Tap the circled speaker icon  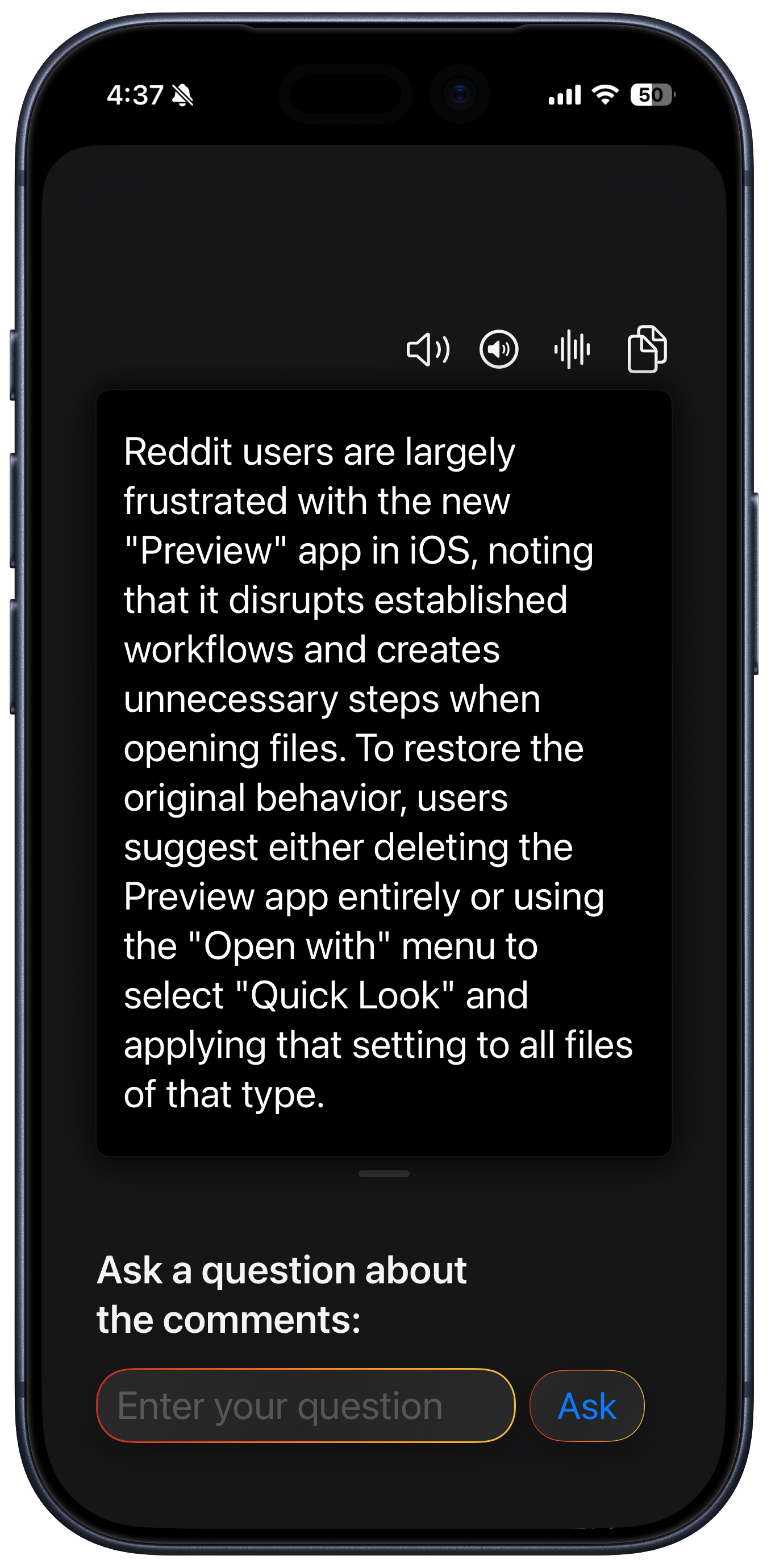[x=499, y=349]
